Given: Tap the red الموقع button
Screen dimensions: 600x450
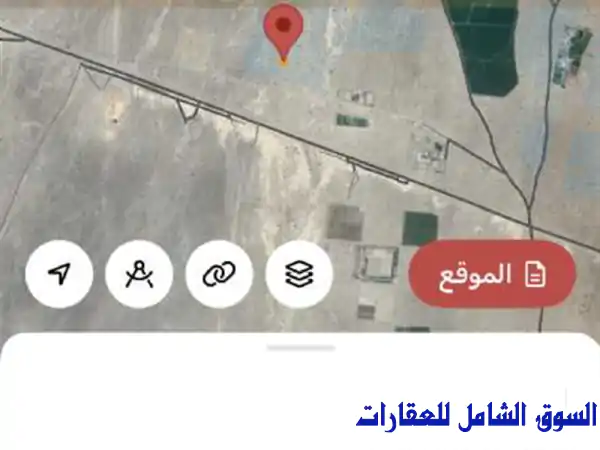Looking at the screenshot, I should pos(492,274).
